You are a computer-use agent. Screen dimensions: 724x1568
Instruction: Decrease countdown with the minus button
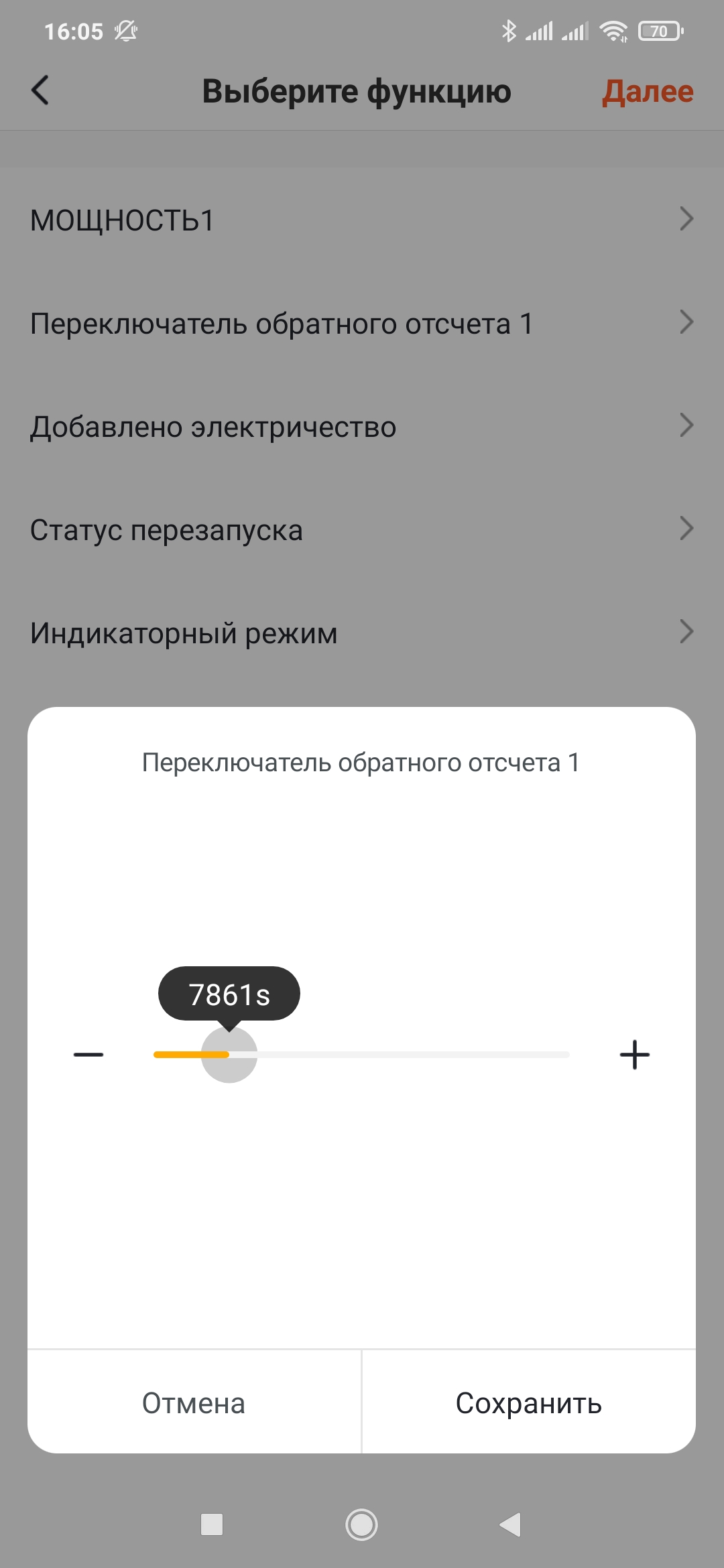pyautogui.click(x=88, y=1055)
